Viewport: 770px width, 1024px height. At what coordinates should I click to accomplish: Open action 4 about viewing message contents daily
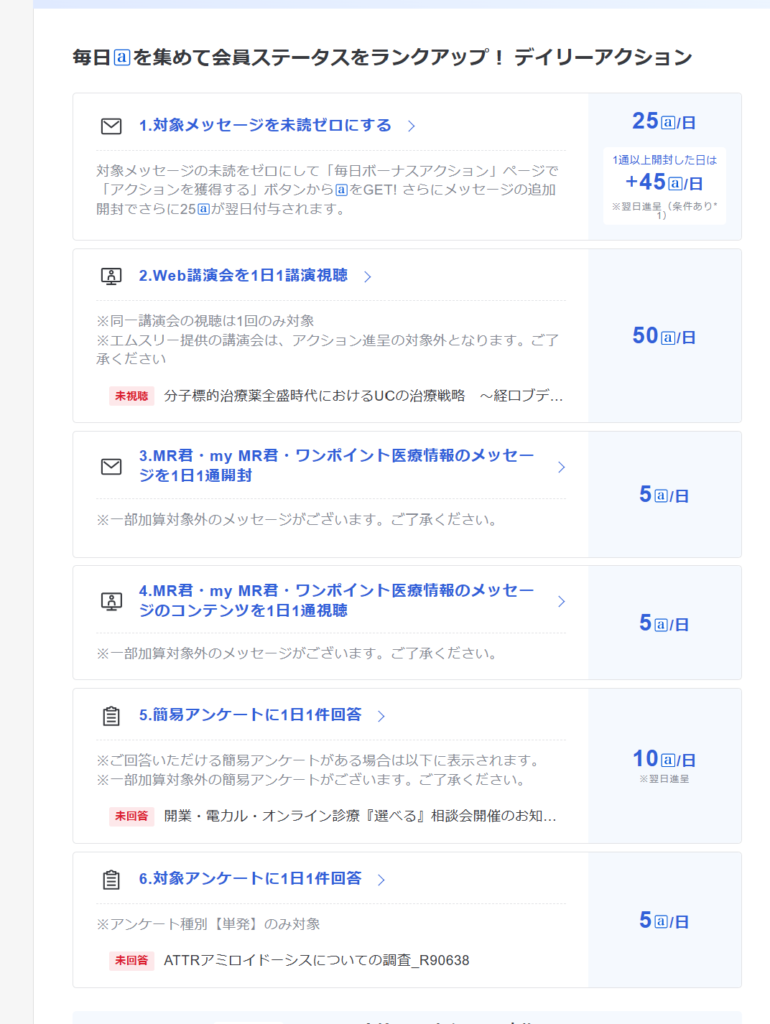[x=336, y=600]
